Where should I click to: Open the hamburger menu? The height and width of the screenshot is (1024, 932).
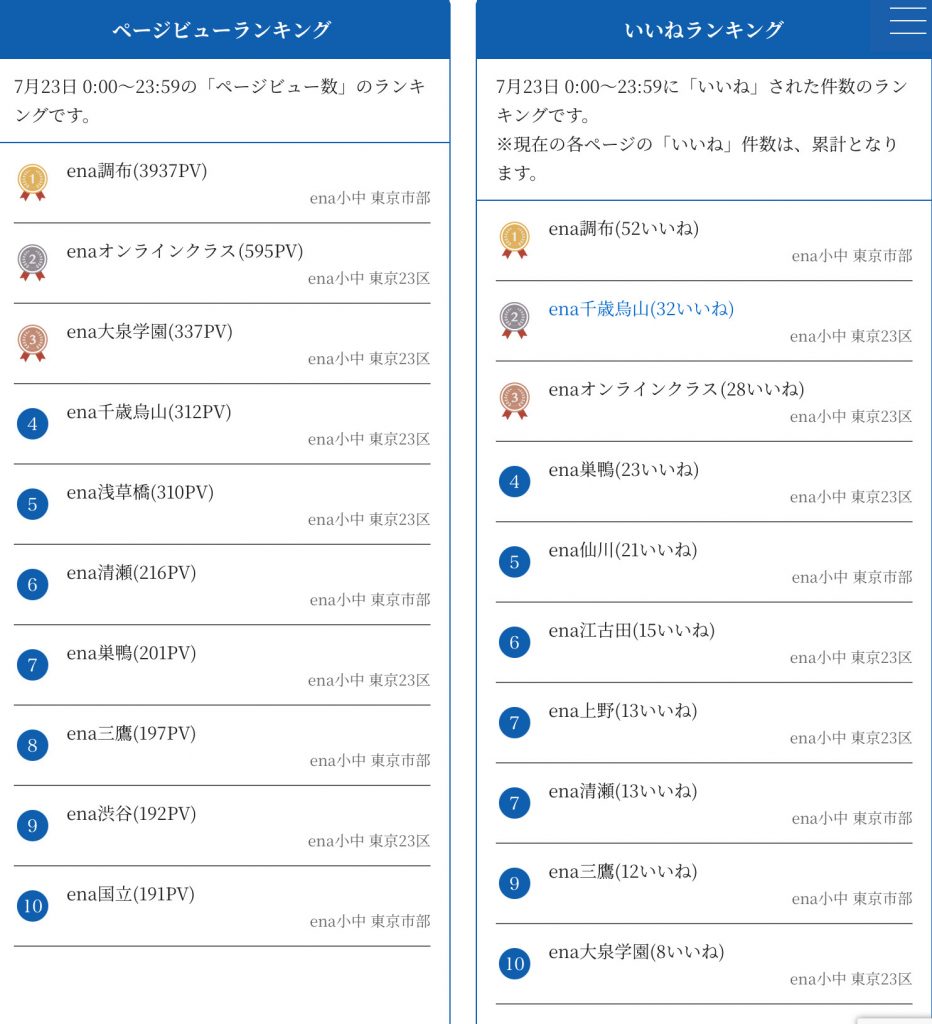pos(907,22)
